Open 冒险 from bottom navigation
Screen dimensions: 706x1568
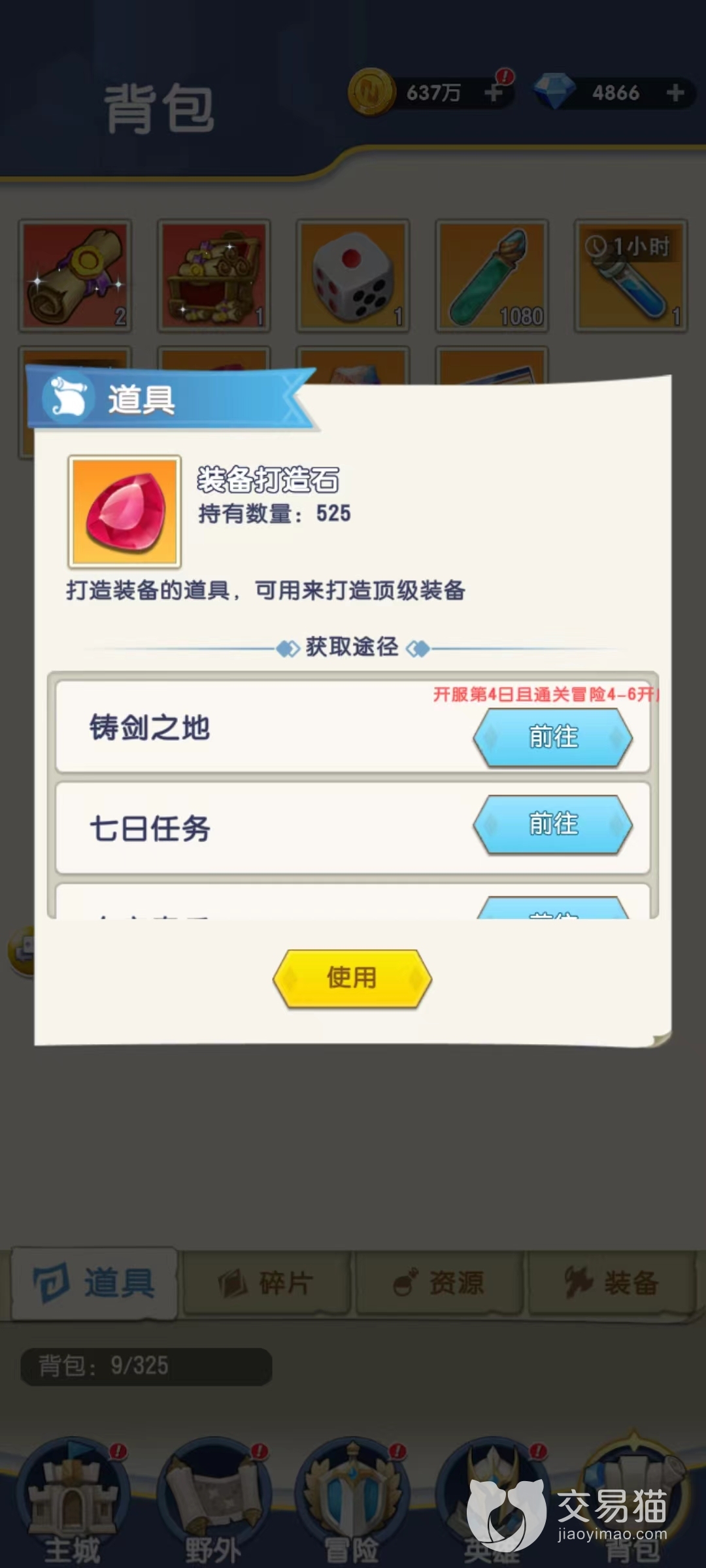click(x=352, y=1503)
